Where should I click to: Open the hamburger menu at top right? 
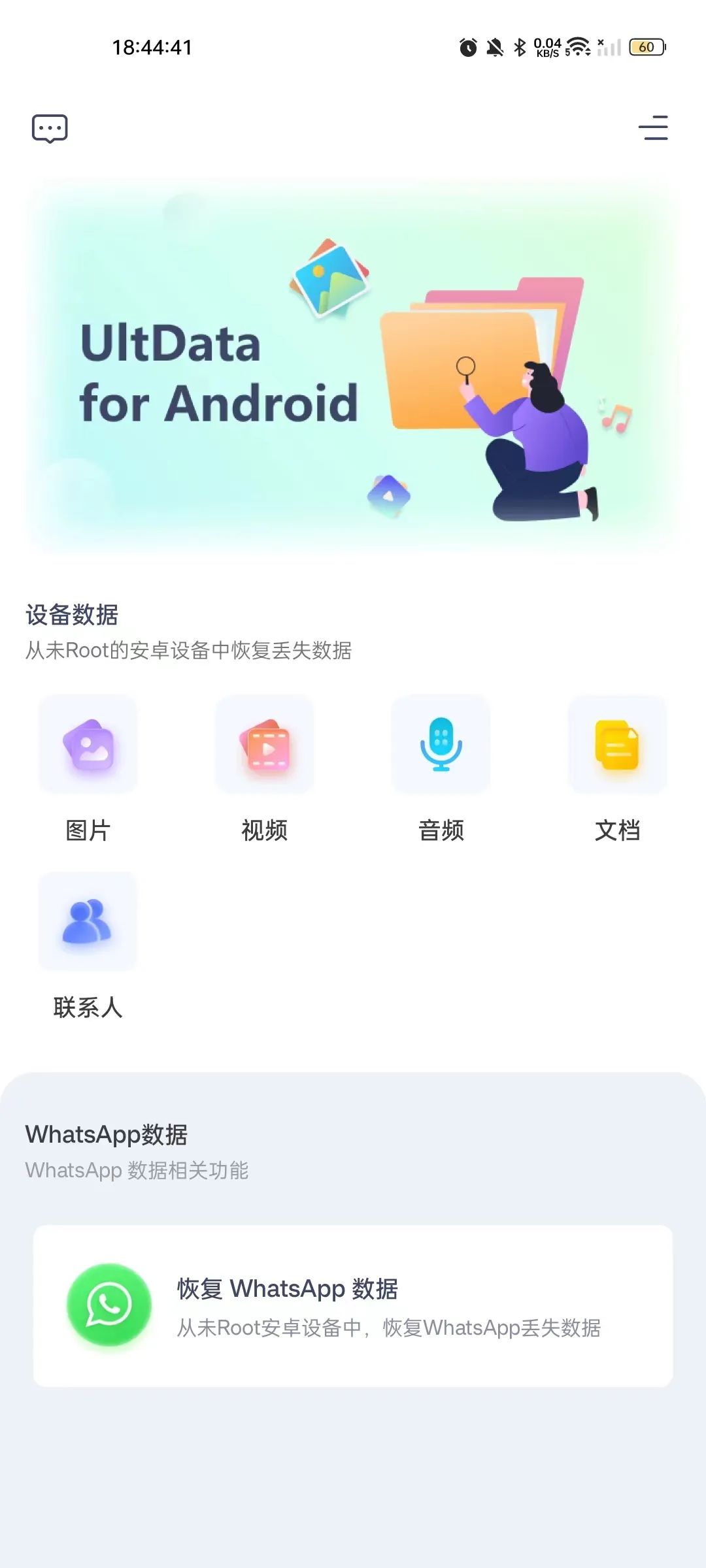[654, 128]
